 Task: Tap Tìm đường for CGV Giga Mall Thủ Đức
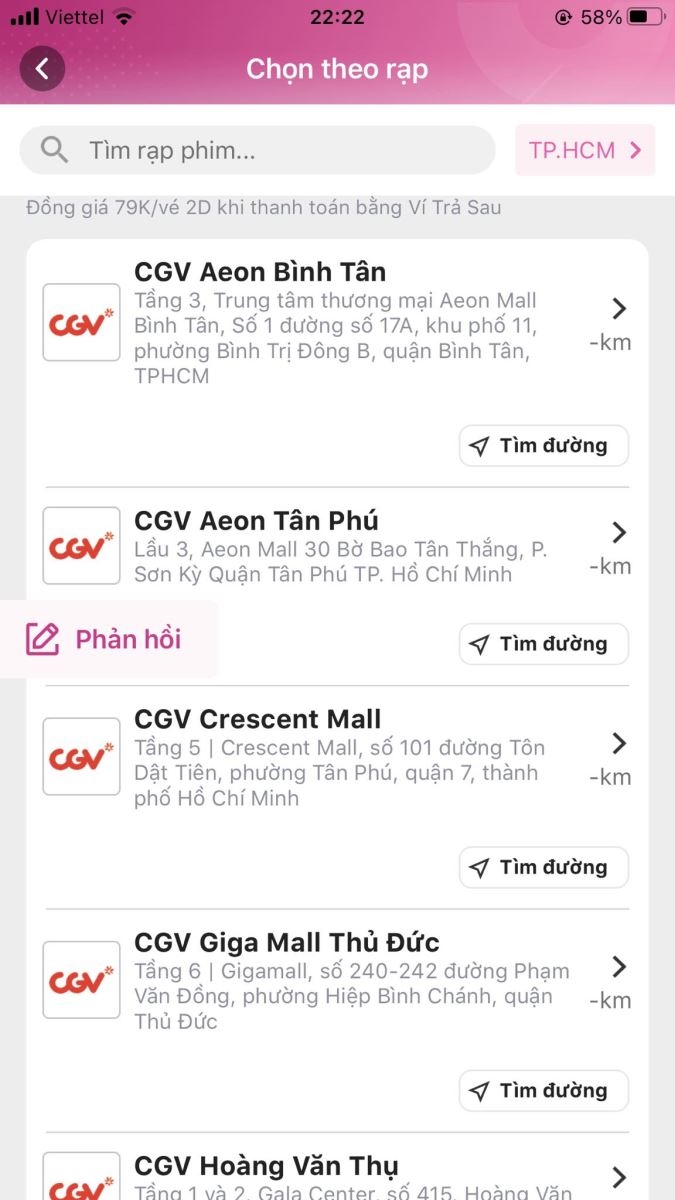point(544,1090)
